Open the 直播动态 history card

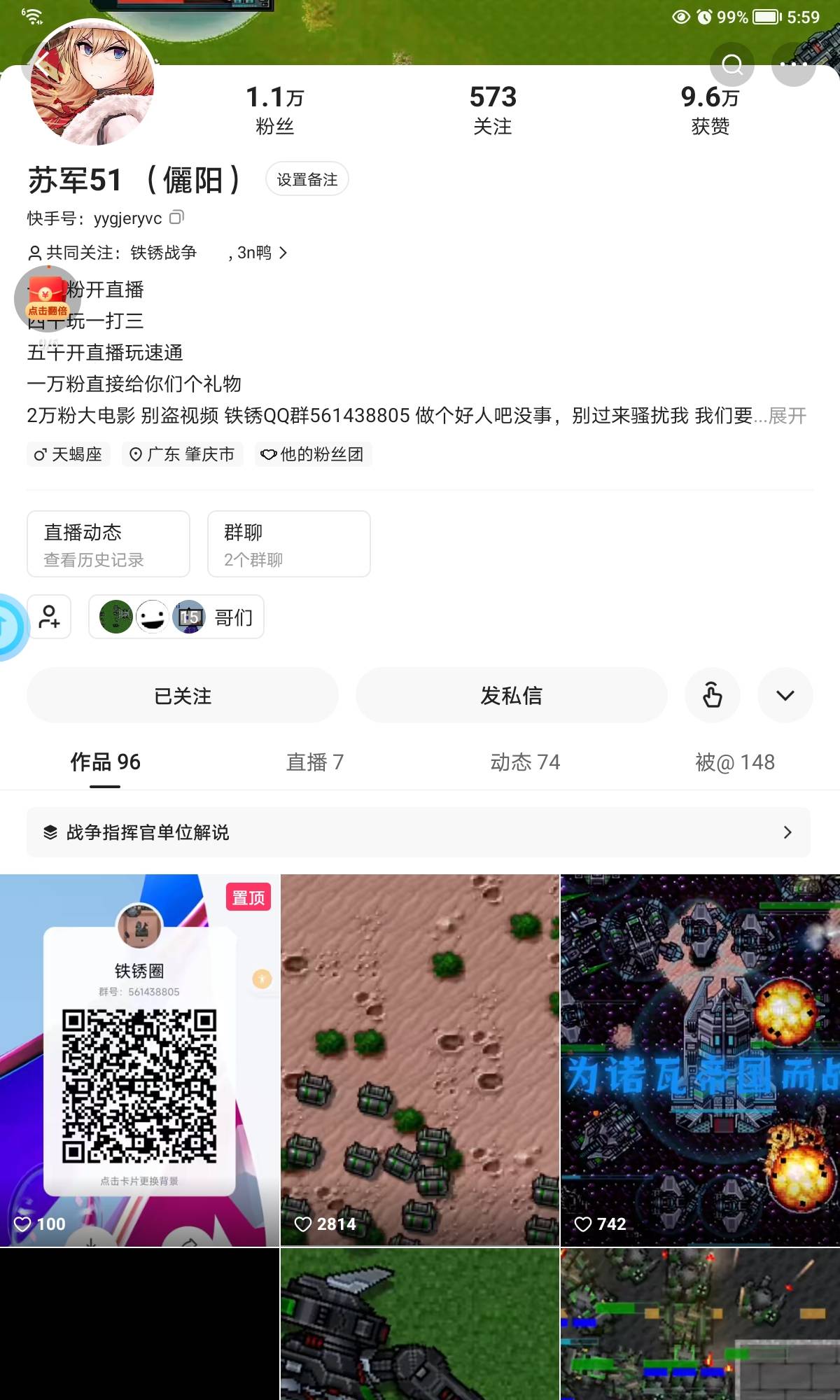coord(108,544)
